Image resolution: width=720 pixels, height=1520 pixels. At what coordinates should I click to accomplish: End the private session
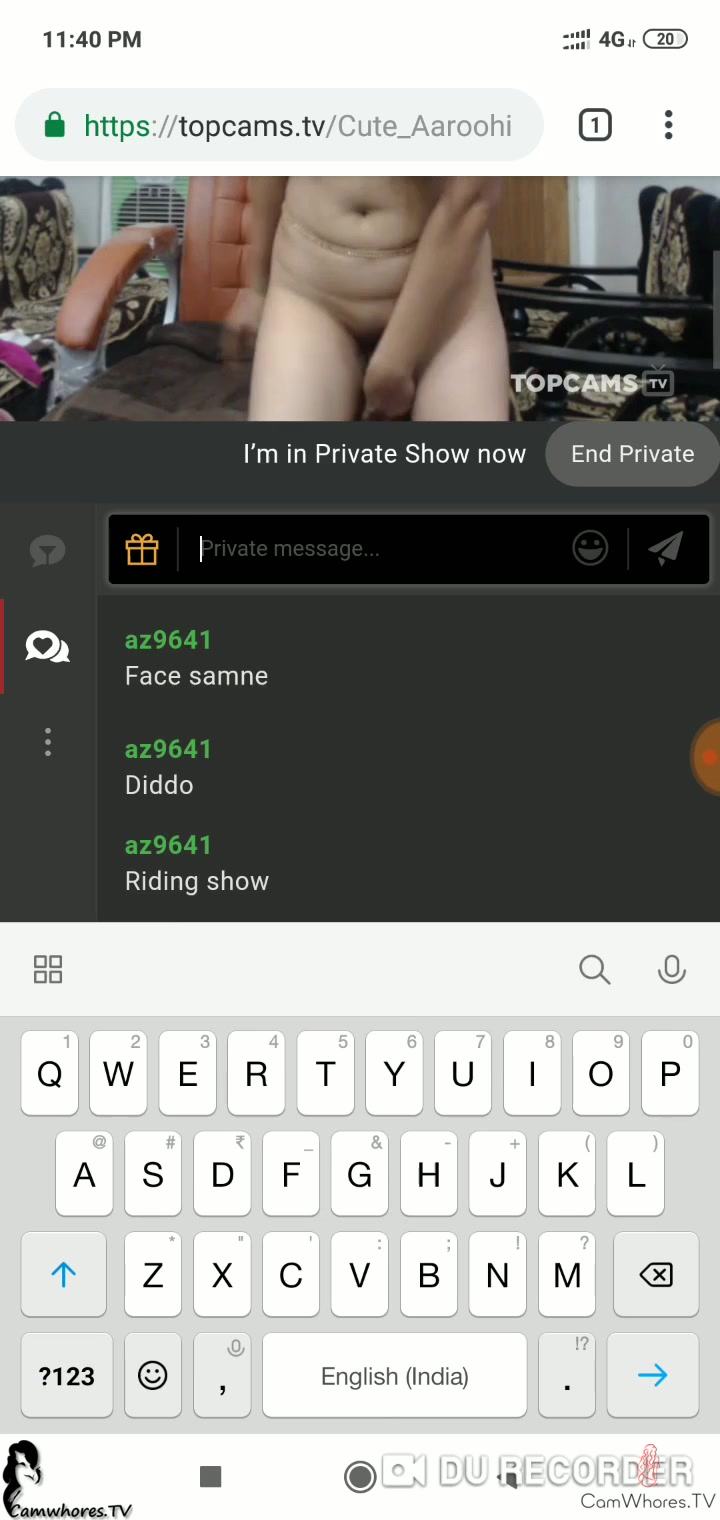coord(632,454)
